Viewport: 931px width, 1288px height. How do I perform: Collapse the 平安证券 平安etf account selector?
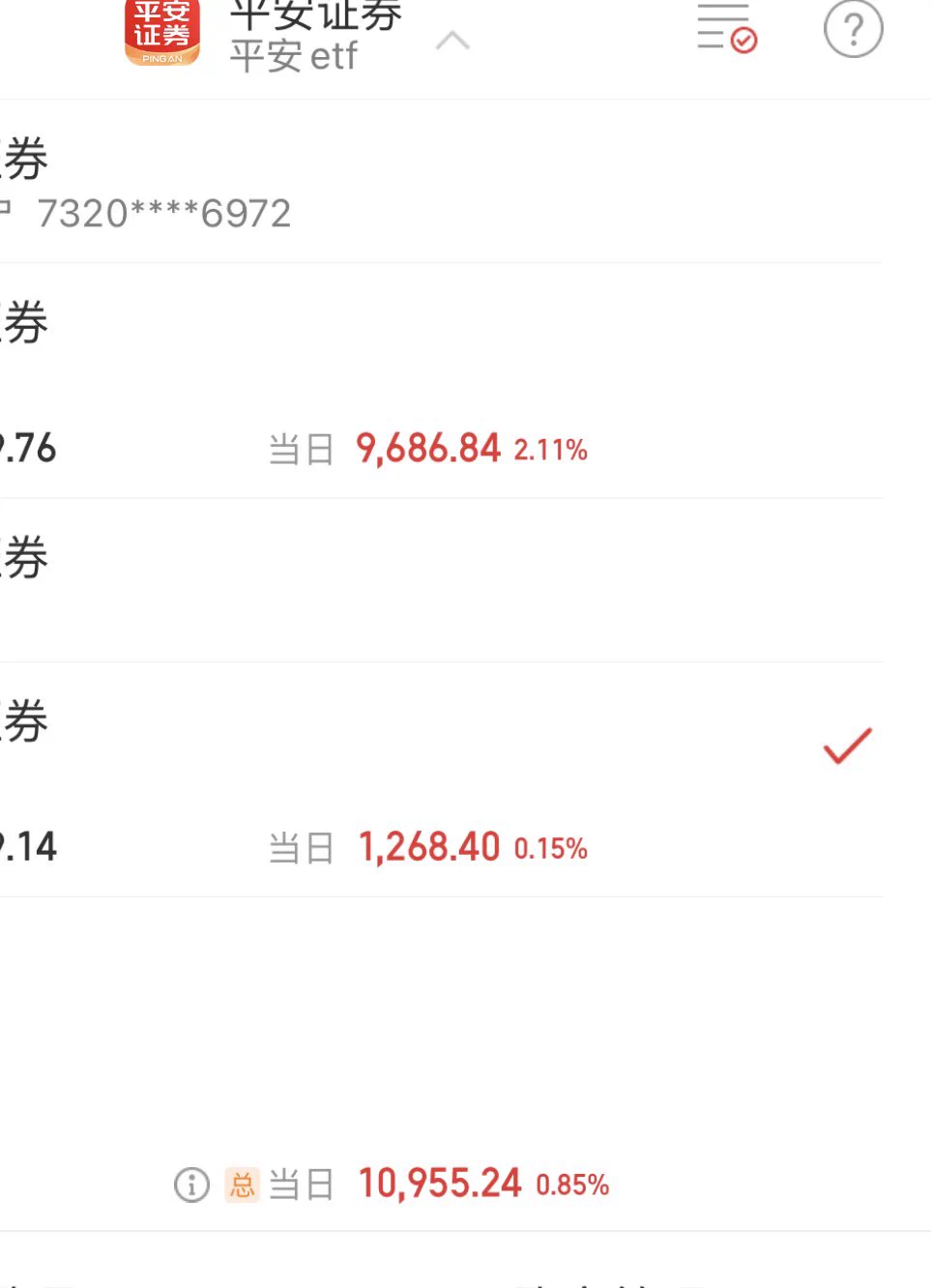[451, 41]
